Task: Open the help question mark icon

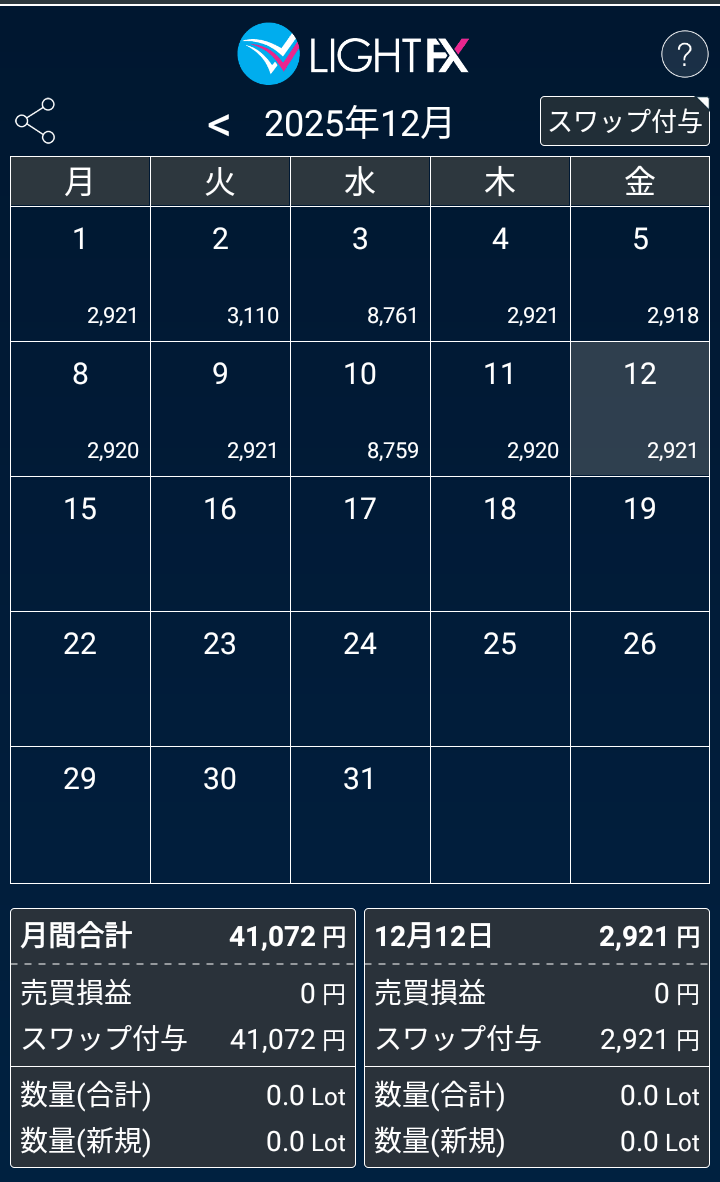Action: [x=685, y=54]
